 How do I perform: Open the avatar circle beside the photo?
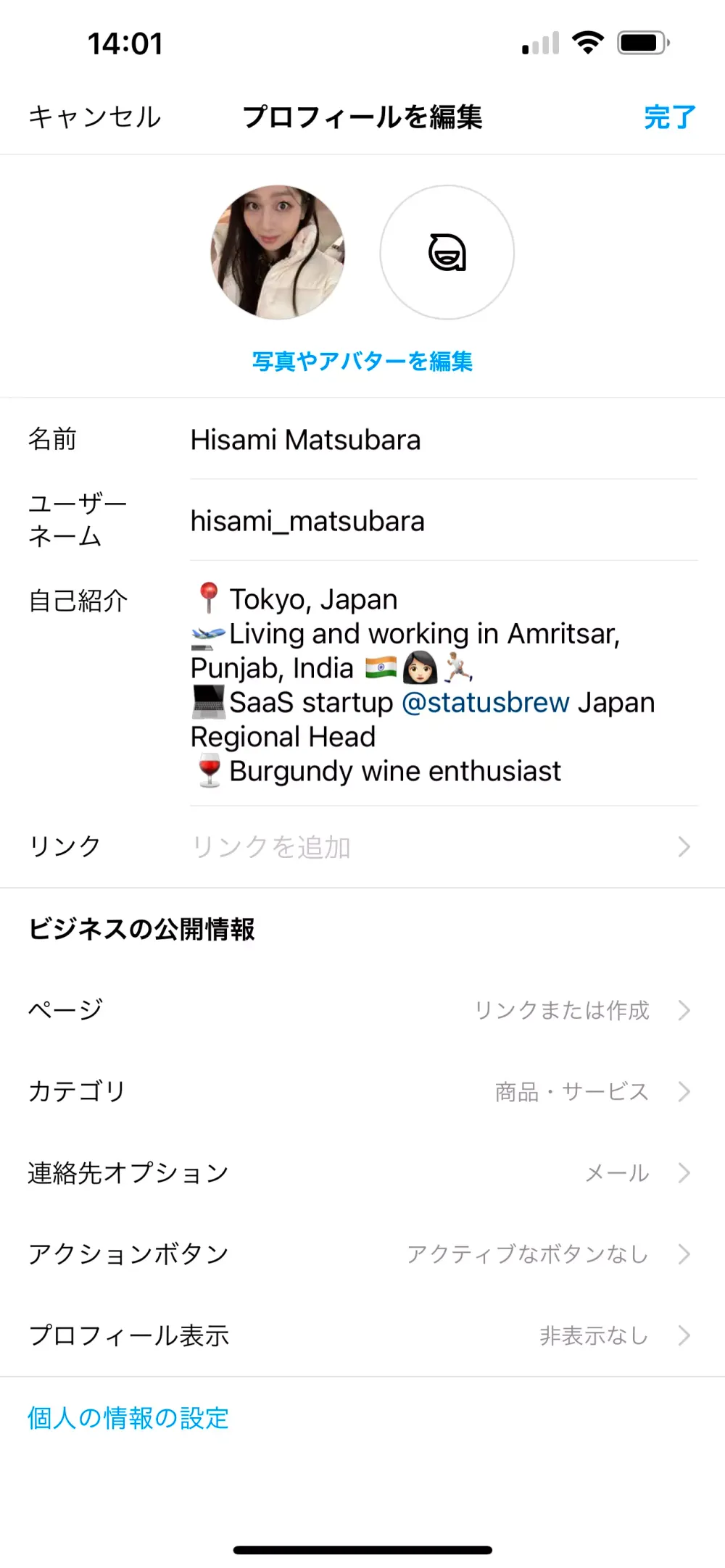coord(447,252)
